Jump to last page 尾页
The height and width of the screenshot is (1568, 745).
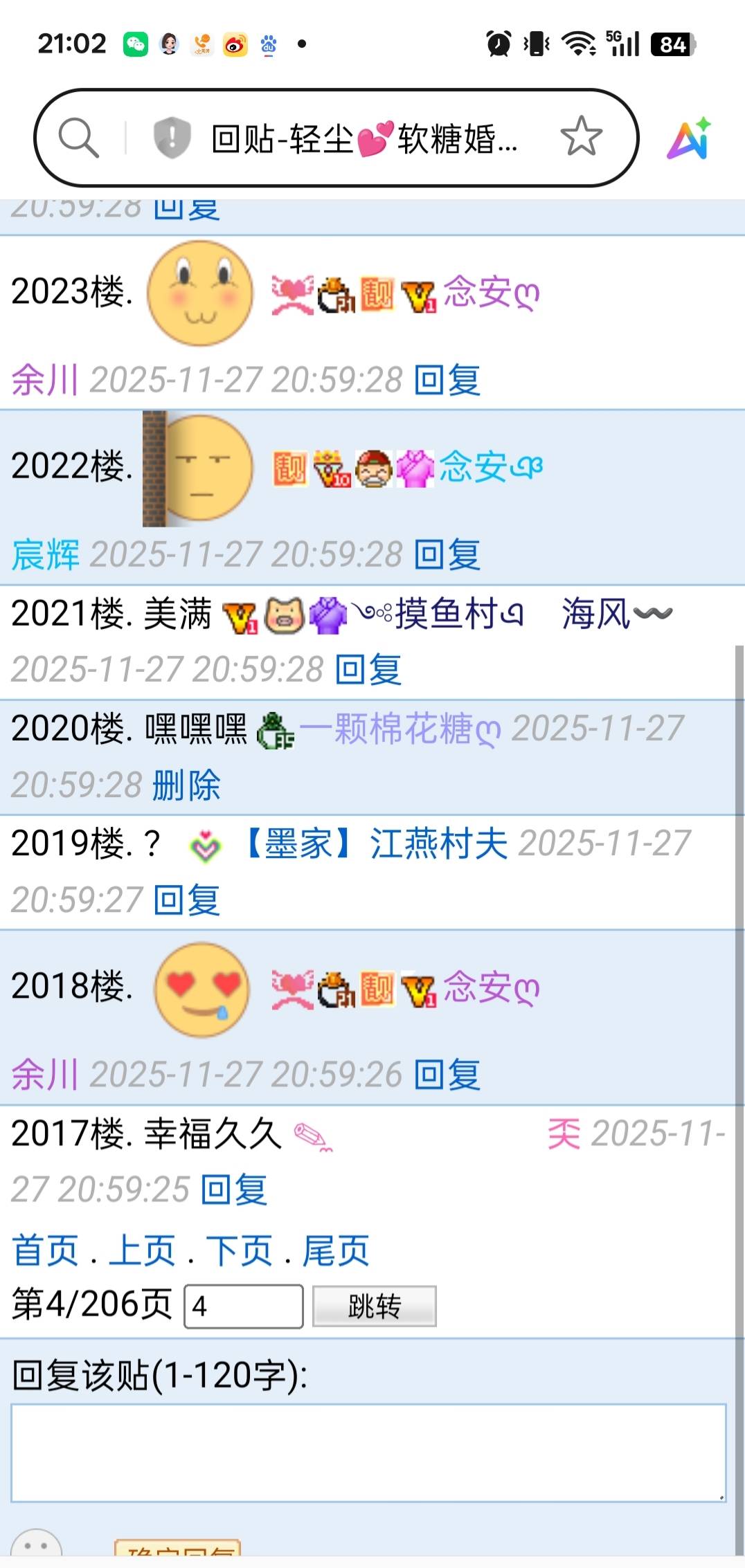pos(336,1250)
